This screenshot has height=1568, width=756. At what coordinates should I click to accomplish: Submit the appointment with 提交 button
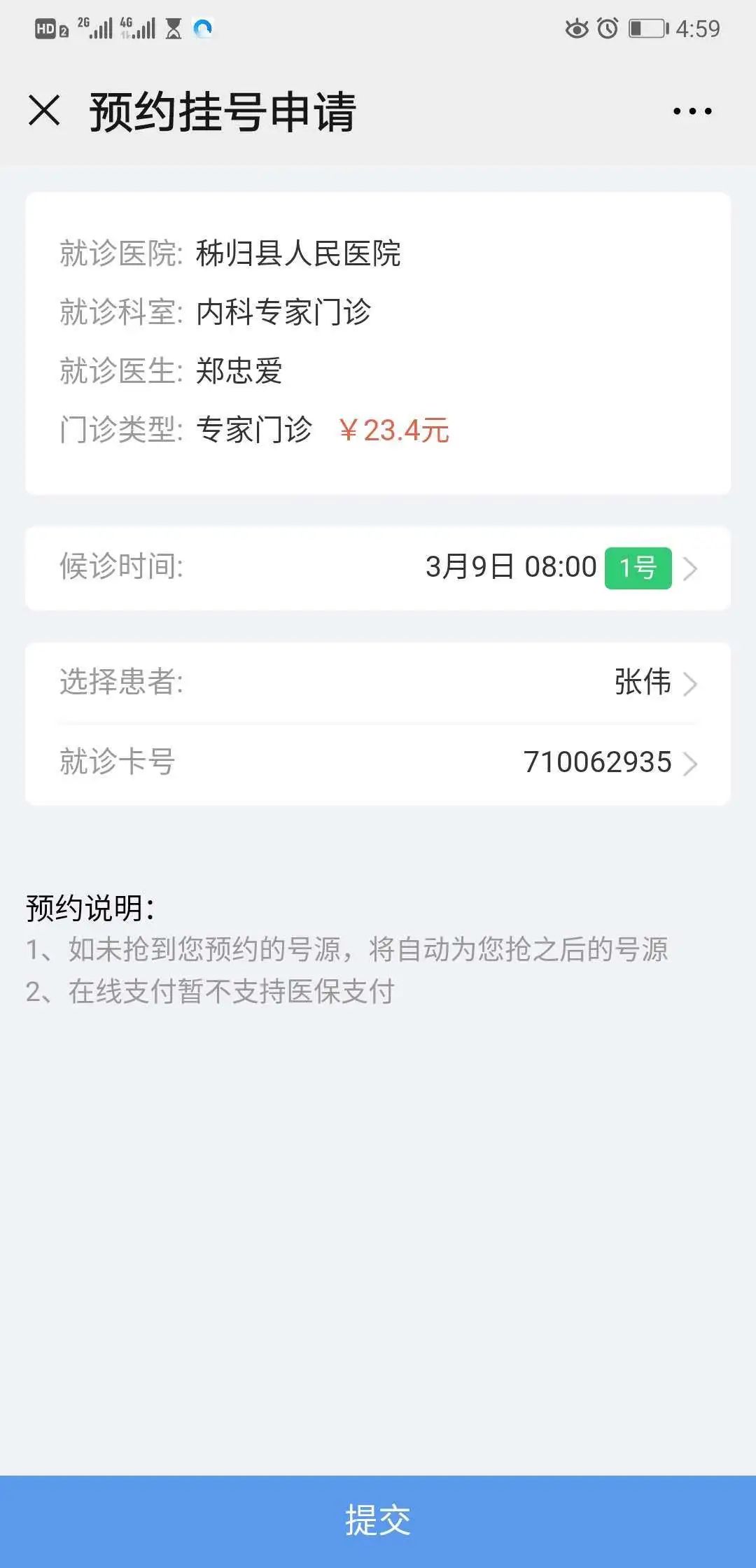tap(378, 1520)
